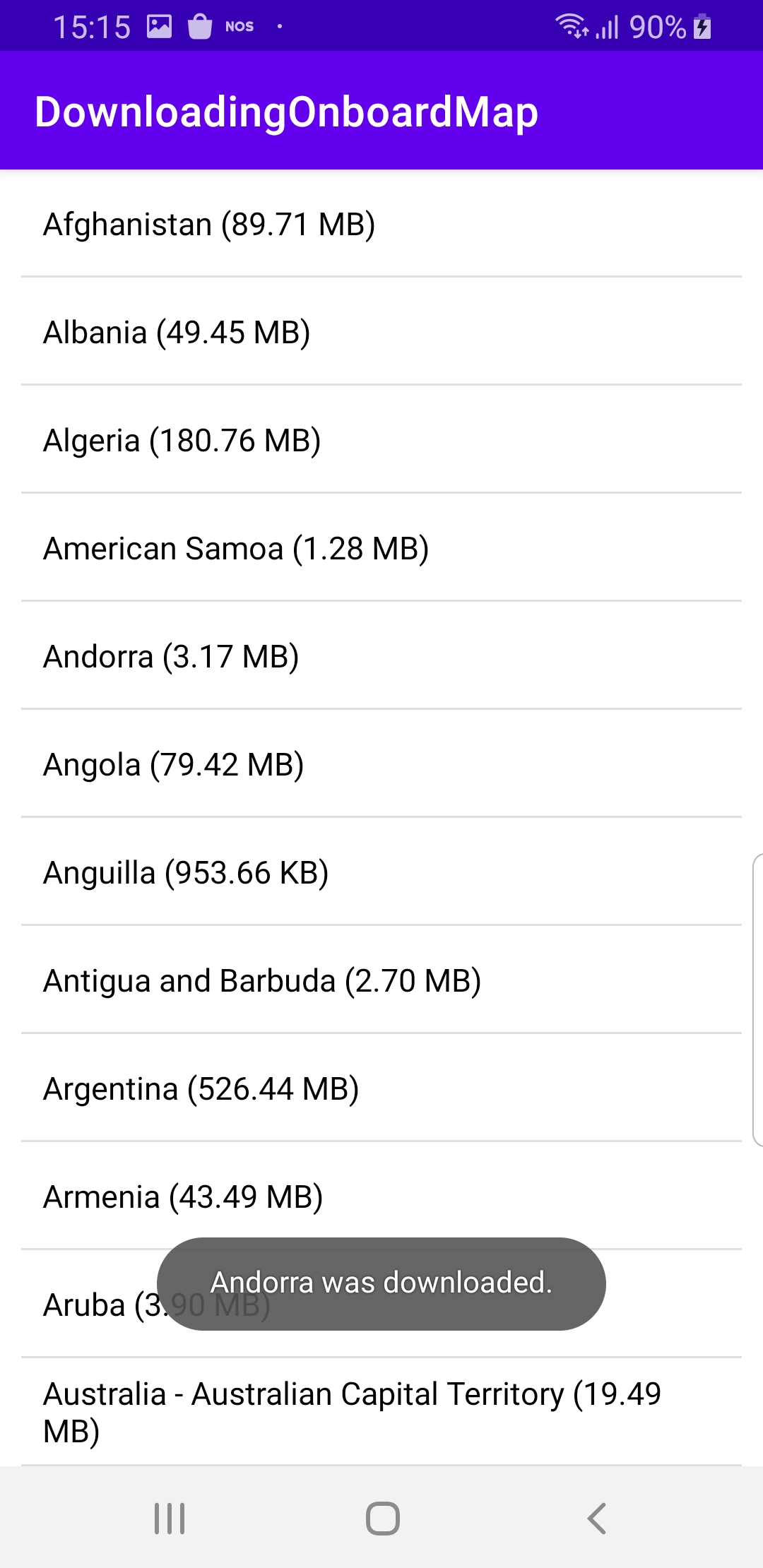The image size is (763, 1568).
Task: Pick Anguilla (953.66 KB) map
Action: [x=381, y=872]
